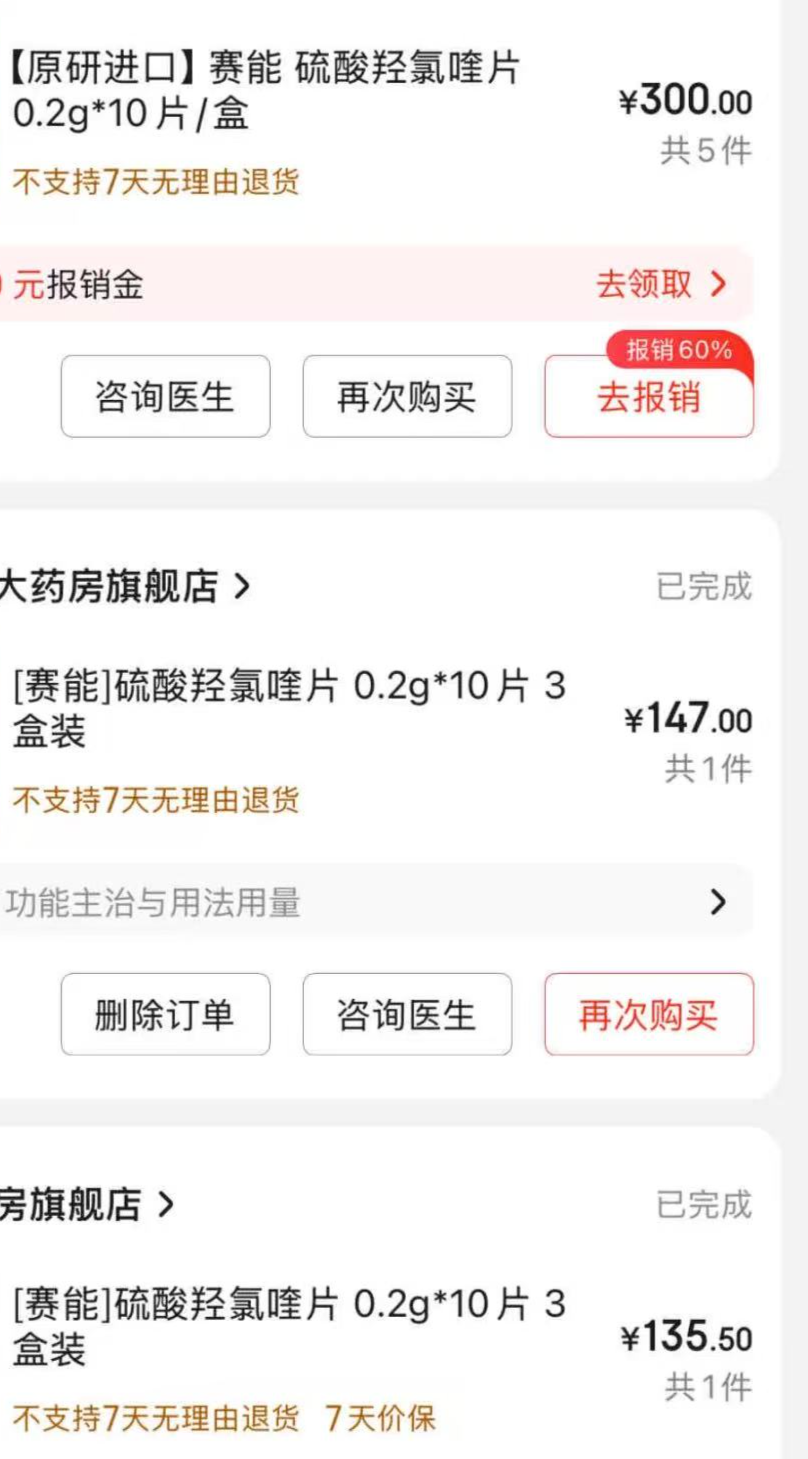Select 咨询医生 on the middle order
This screenshot has width=808, height=1459.
pyautogui.click(x=407, y=1015)
